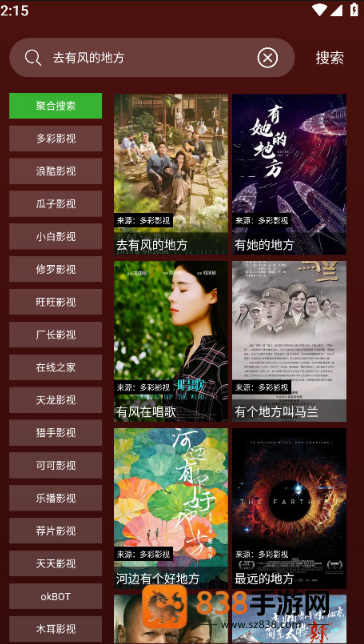Clear the search text with the X icon
Screen dimensions: 364x644
click(x=267, y=58)
